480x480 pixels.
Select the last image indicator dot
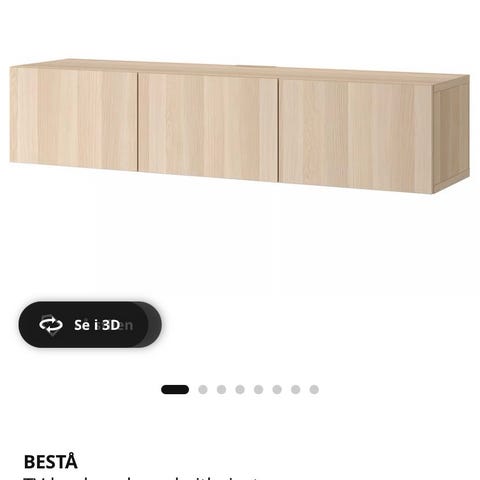click(314, 389)
